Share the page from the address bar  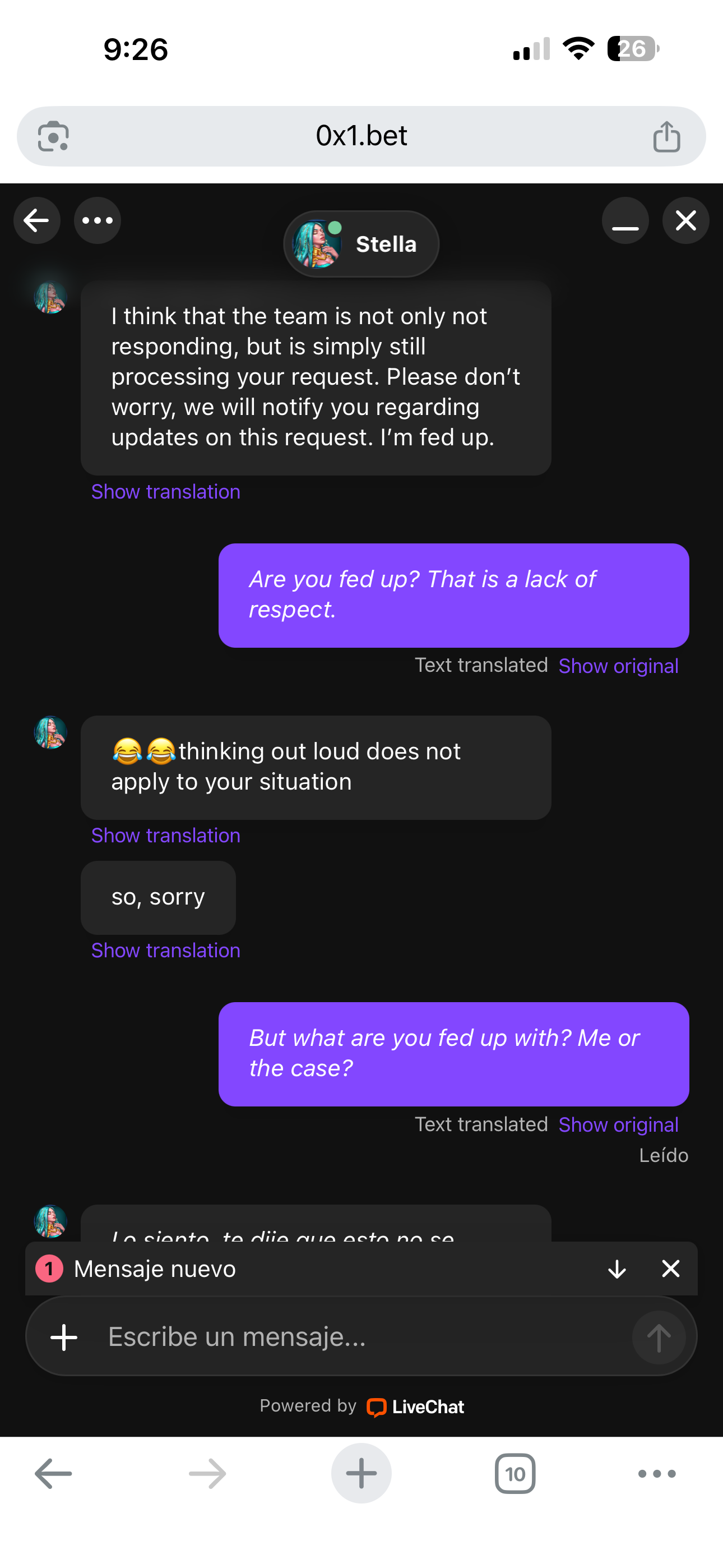pos(666,136)
